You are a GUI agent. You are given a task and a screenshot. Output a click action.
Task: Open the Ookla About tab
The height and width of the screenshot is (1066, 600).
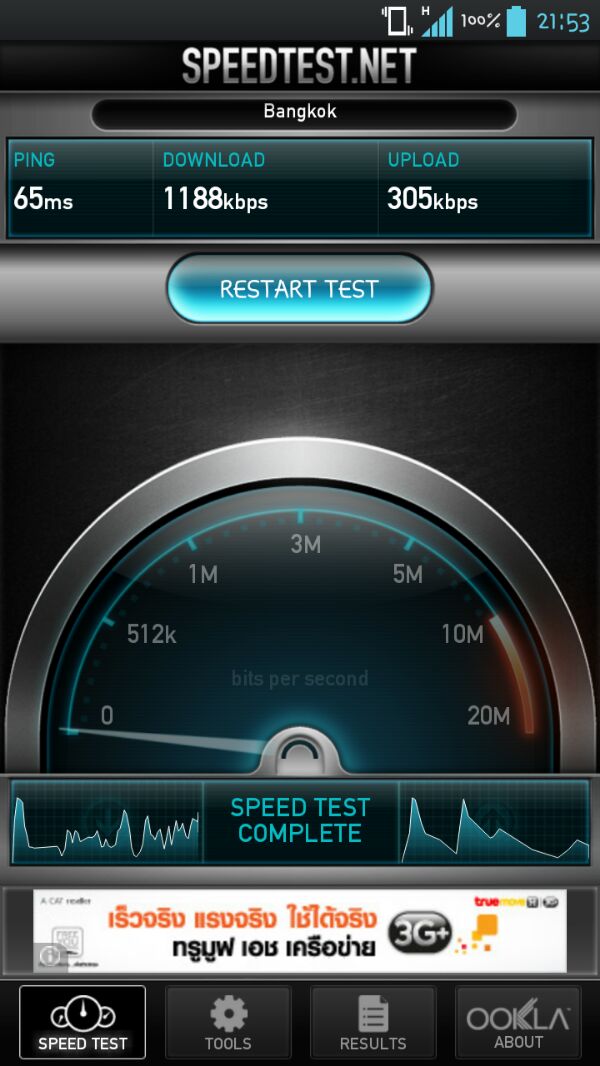[518, 1022]
